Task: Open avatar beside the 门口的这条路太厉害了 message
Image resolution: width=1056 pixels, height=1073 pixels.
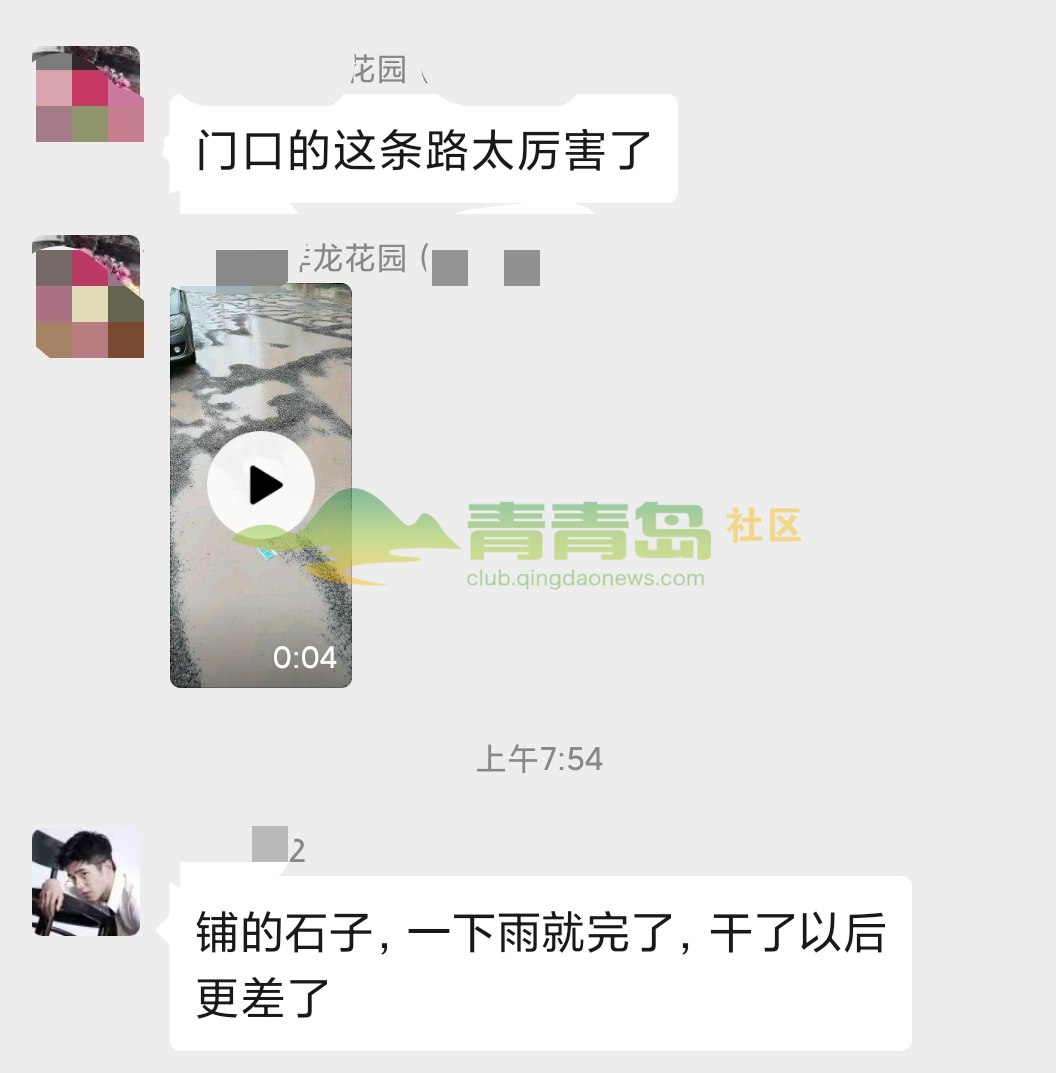Action: pos(87,94)
